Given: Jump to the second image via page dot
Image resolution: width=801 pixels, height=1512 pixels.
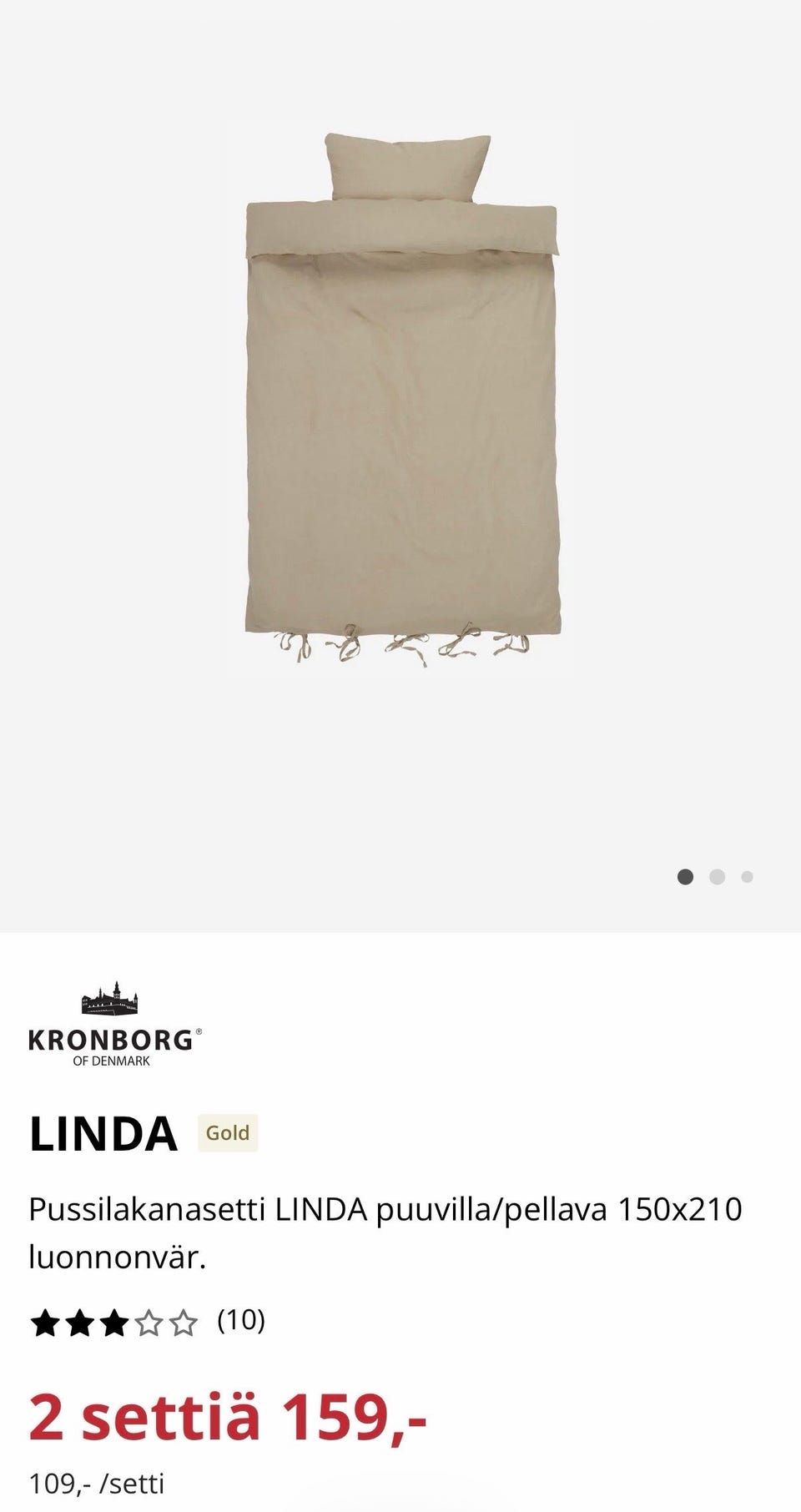Looking at the screenshot, I should click(x=717, y=877).
